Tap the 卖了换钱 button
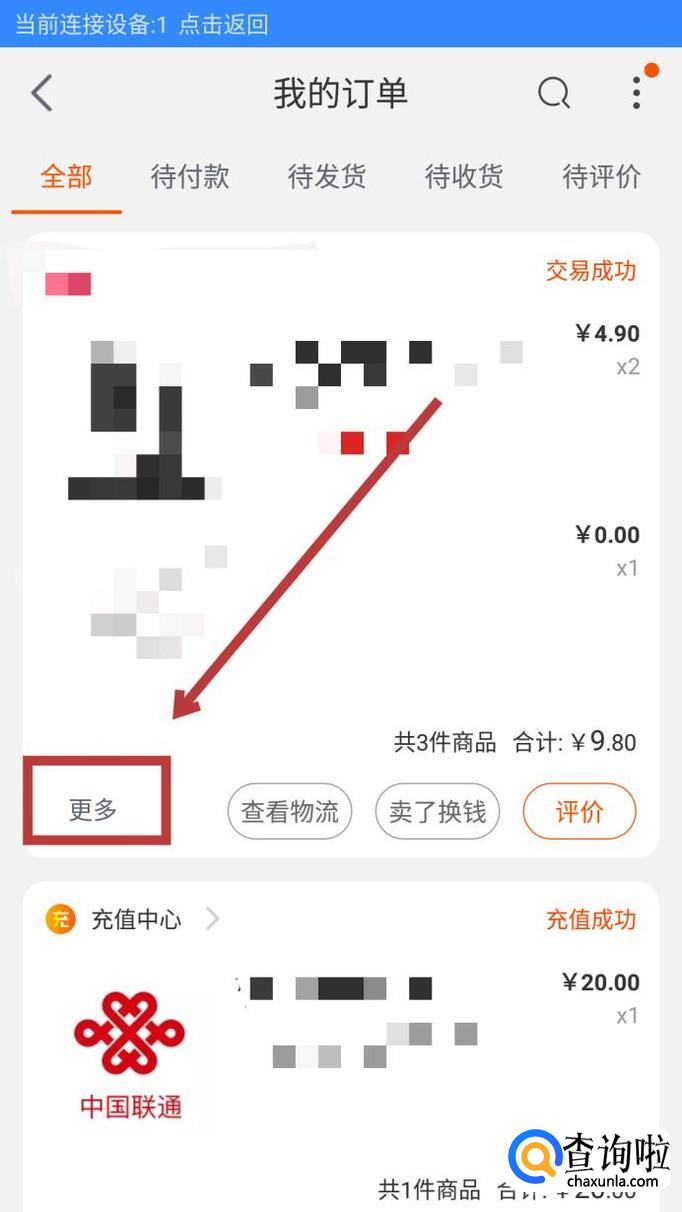 (x=437, y=811)
